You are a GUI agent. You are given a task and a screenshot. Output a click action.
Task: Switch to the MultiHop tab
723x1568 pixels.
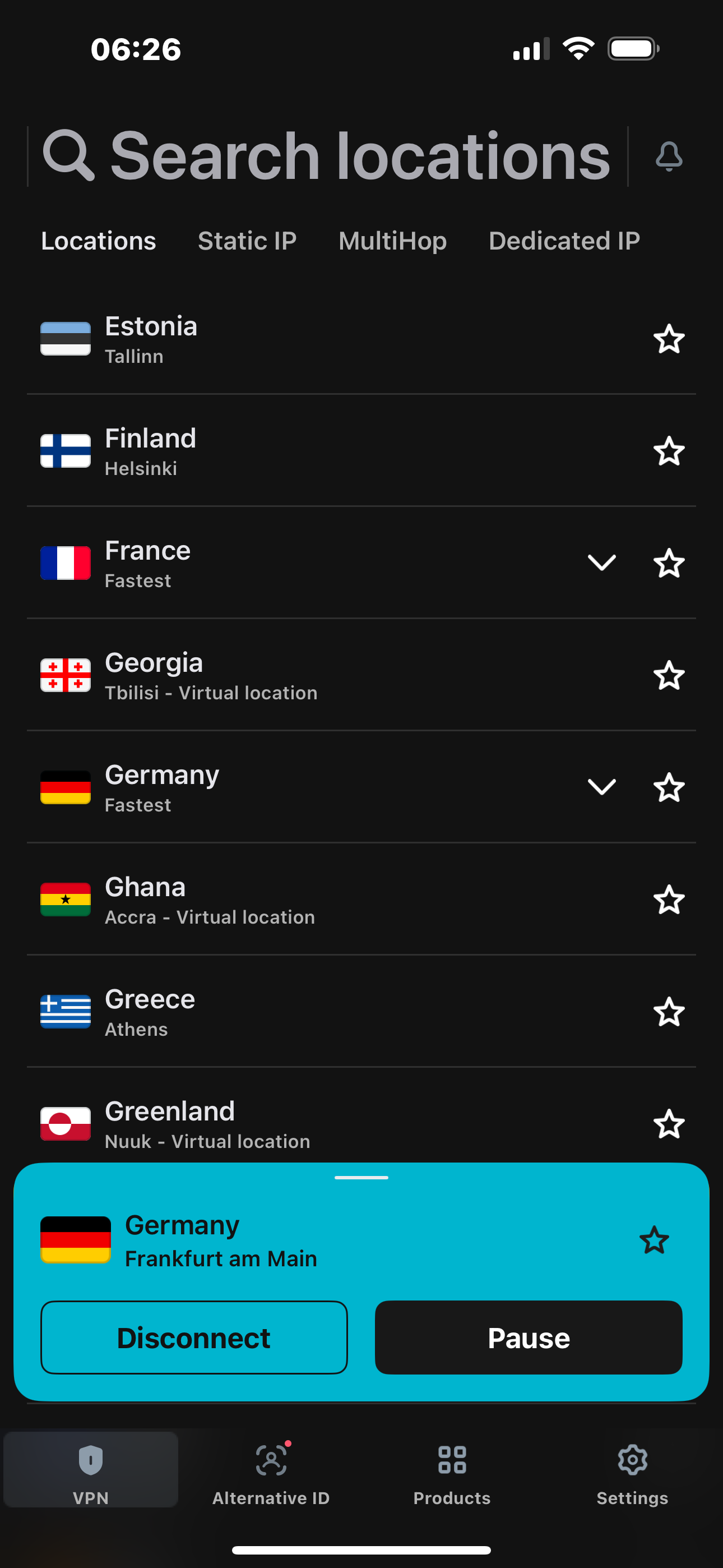(392, 241)
